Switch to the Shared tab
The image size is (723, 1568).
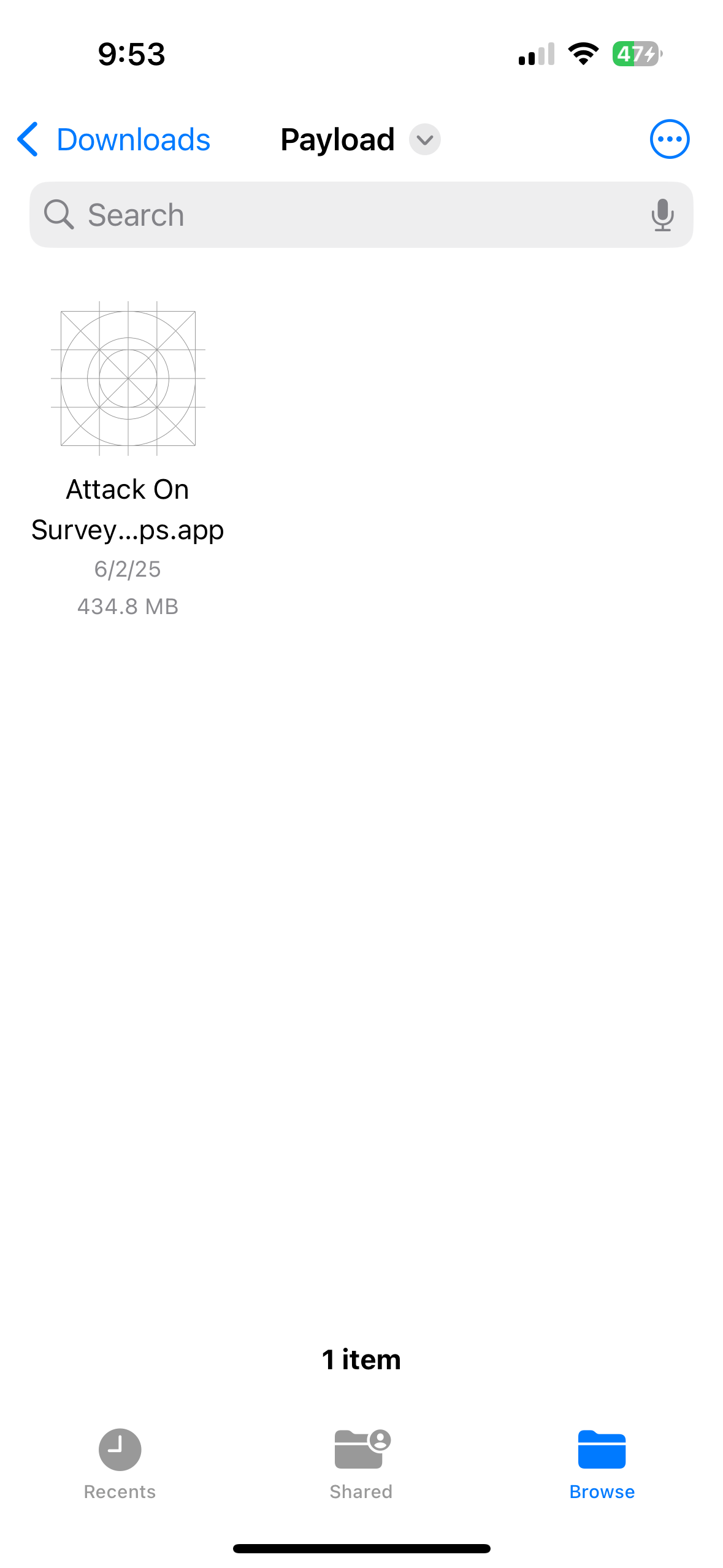(361, 1463)
